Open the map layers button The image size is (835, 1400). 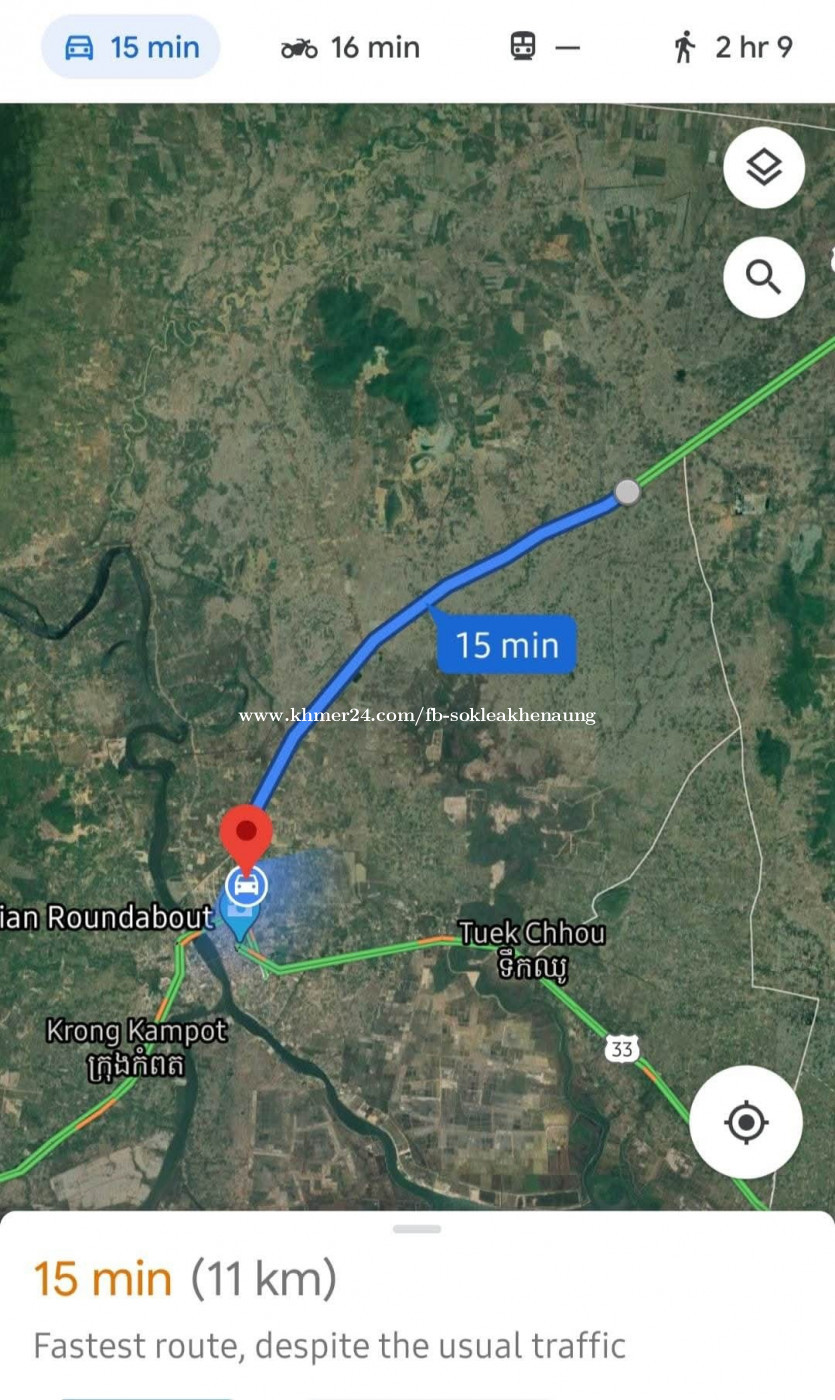point(764,168)
